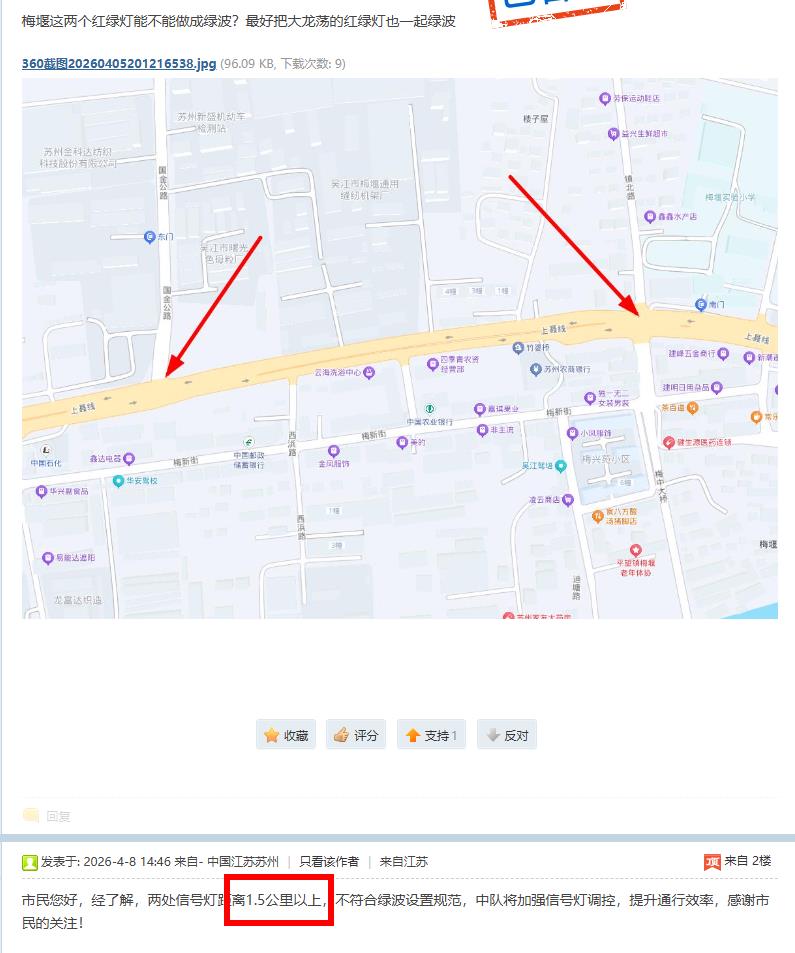The image size is (795, 953).
Task: Select the 鑫鑫水产店 purple POI marker
Action: tap(650, 215)
